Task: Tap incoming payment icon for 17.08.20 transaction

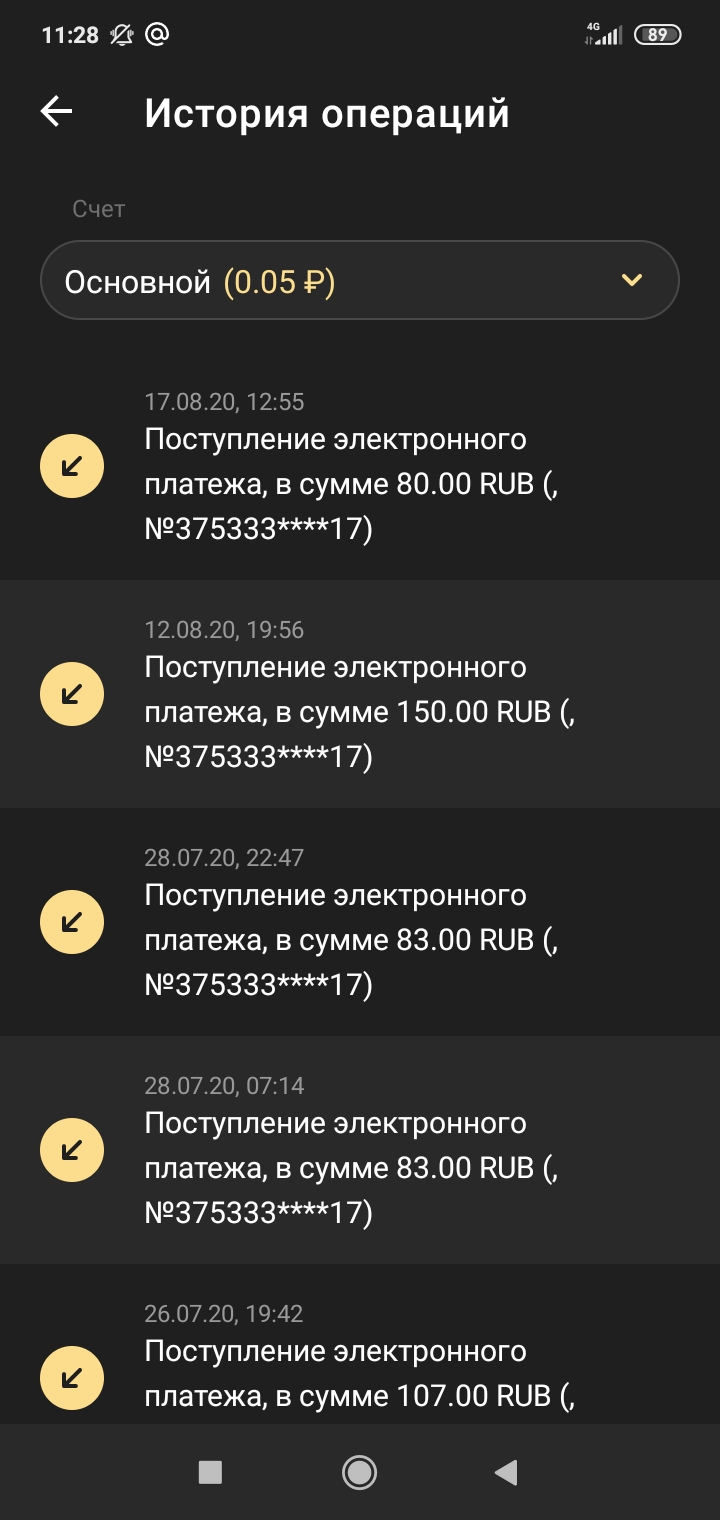Action: 71,465
